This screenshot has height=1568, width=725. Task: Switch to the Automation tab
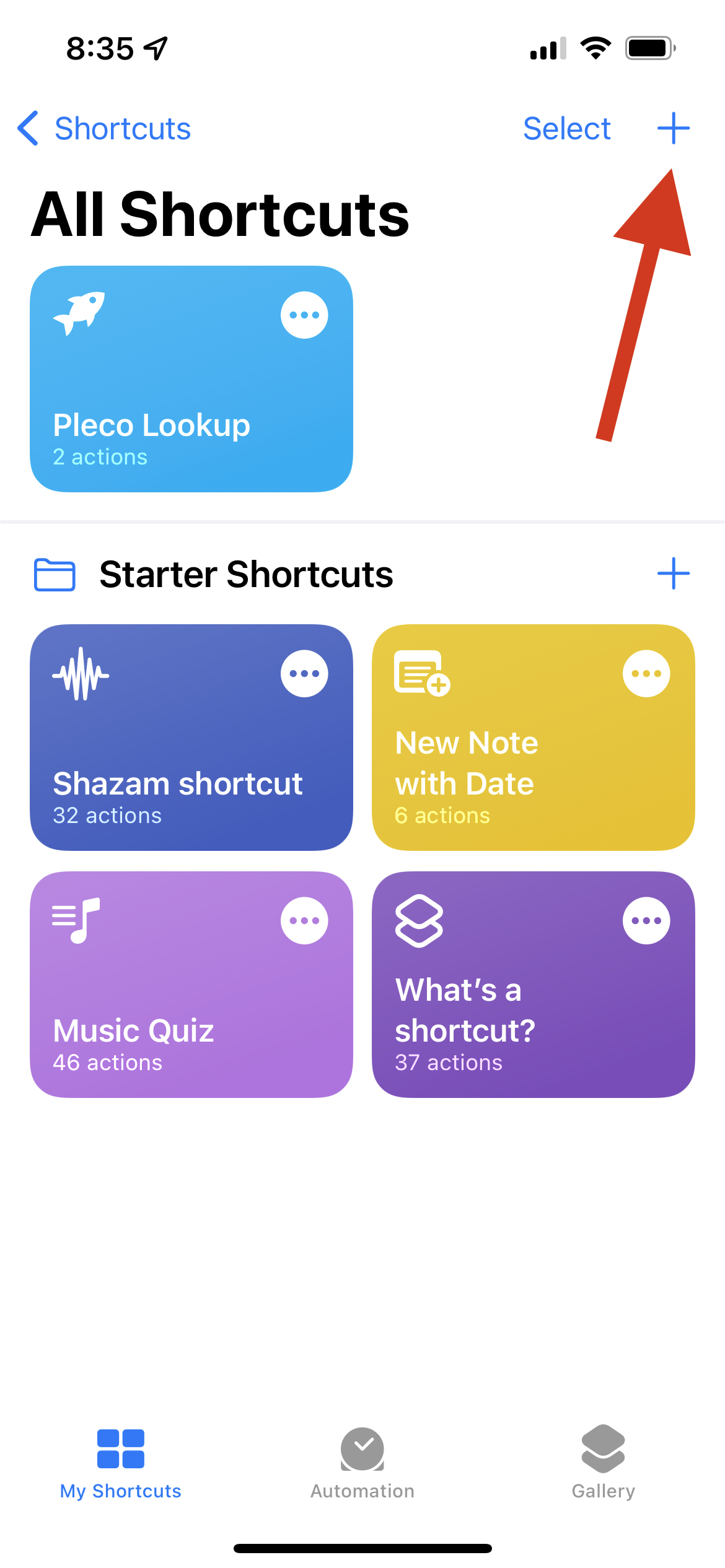362,1464
